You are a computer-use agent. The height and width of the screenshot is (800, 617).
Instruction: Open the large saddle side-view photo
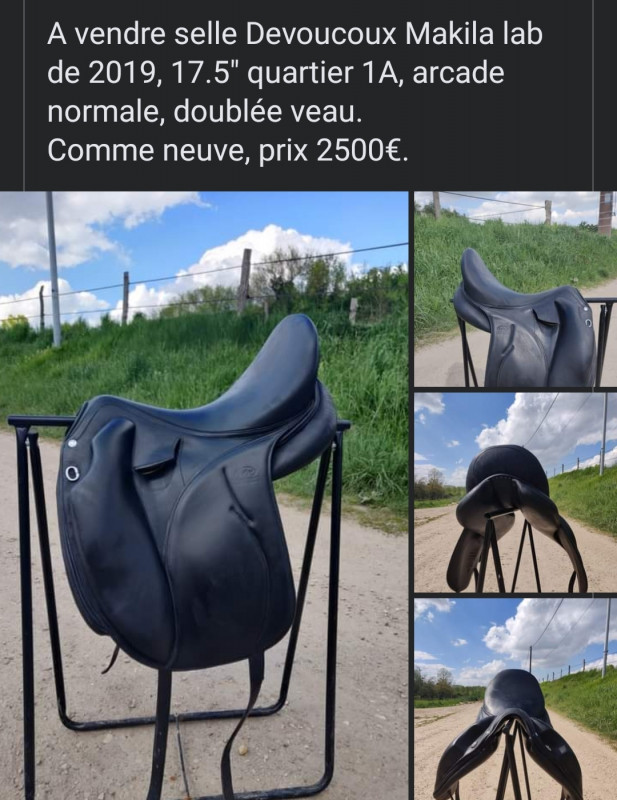(x=204, y=495)
